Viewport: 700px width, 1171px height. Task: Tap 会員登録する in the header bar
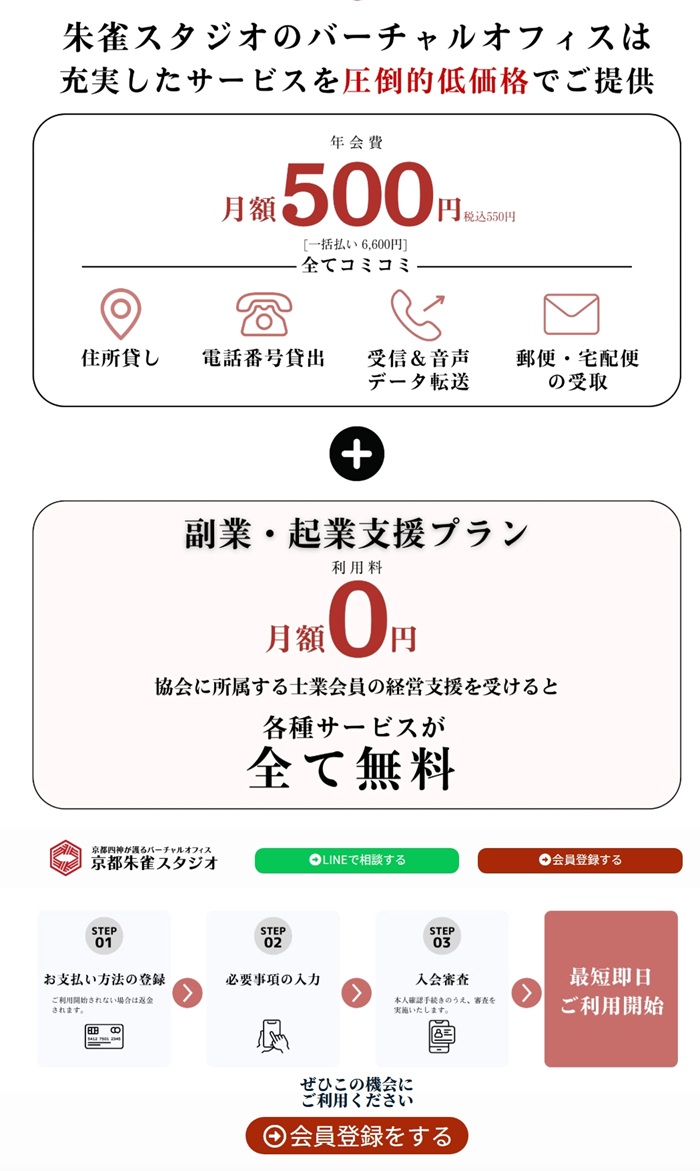[x=579, y=860]
